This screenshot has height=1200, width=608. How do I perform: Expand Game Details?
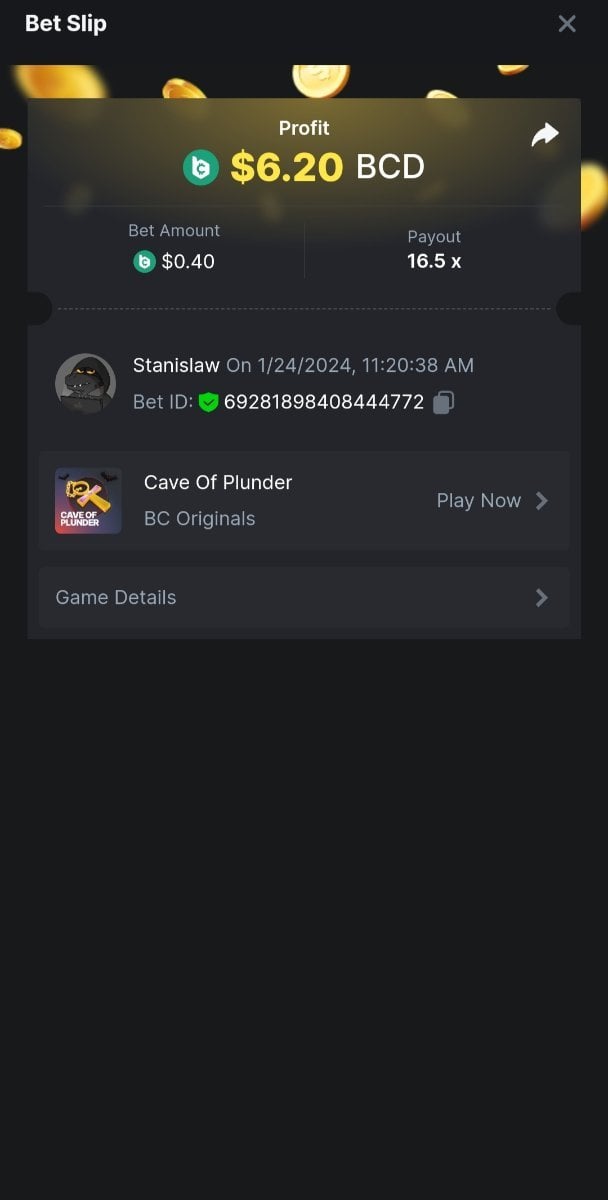(304, 598)
